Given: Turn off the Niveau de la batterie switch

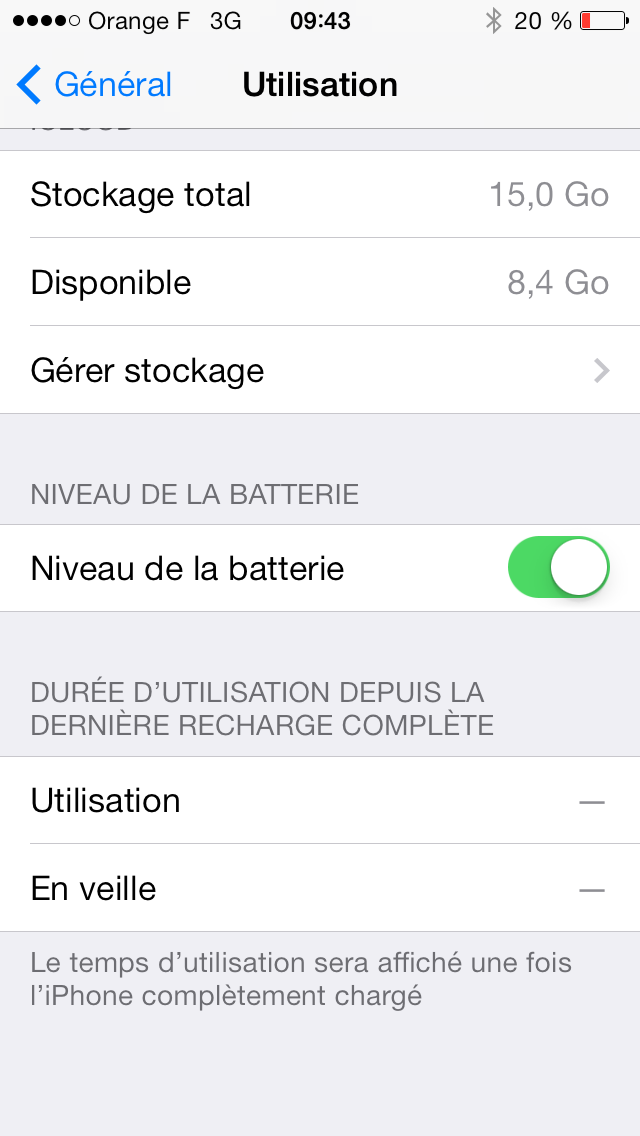Looking at the screenshot, I should point(559,568).
